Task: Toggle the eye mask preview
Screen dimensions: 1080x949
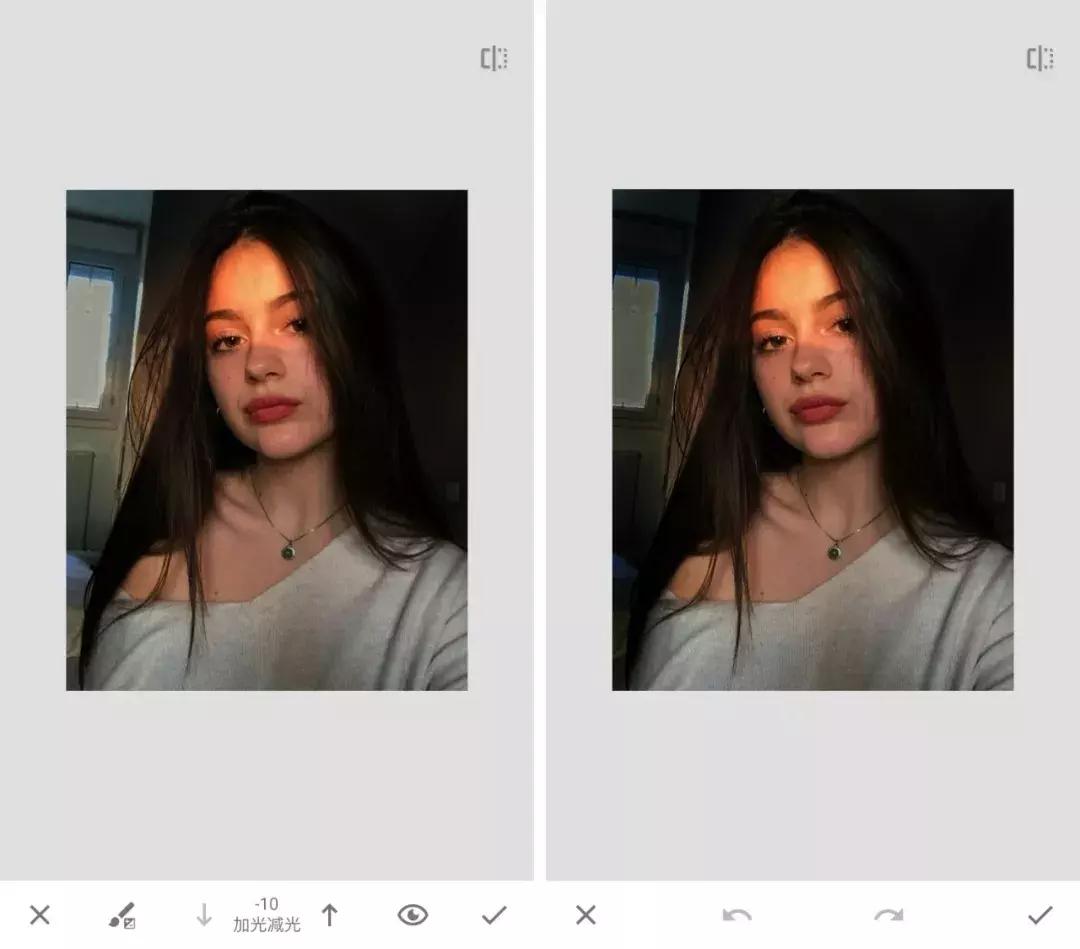Action: 412,915
